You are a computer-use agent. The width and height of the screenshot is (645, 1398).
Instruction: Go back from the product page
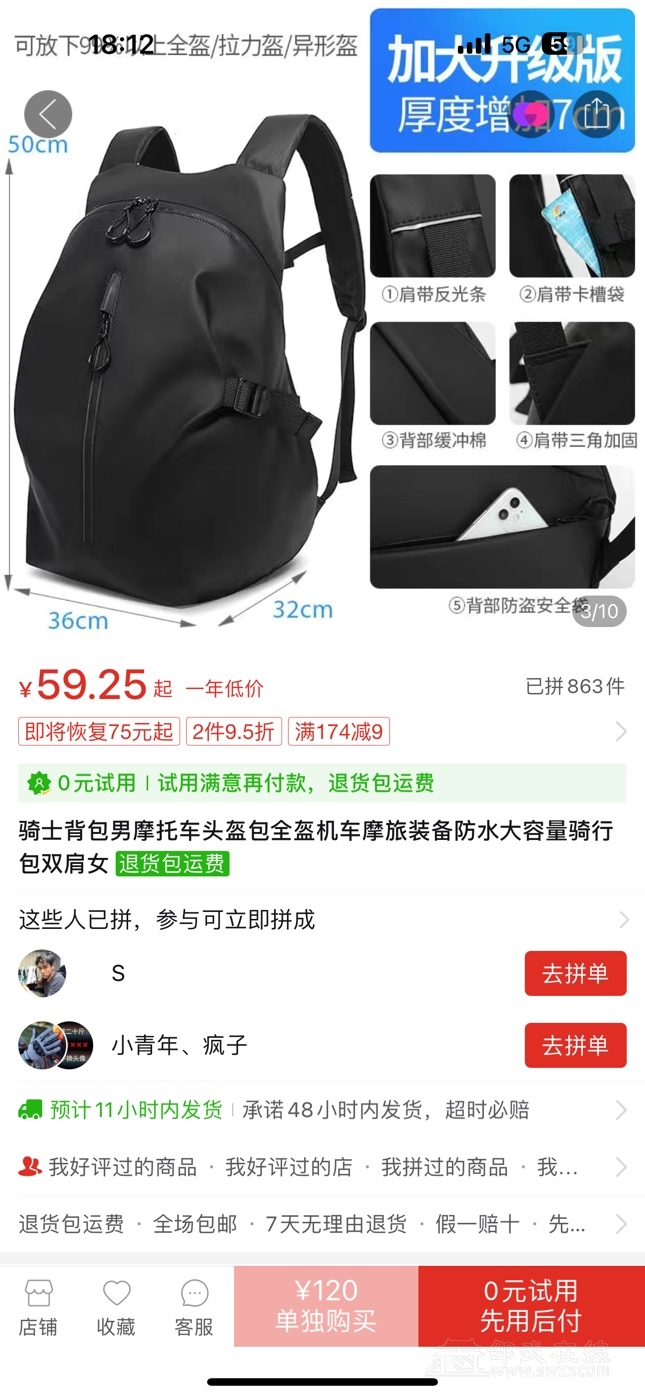pyautogui.click(x=48, y=115)
